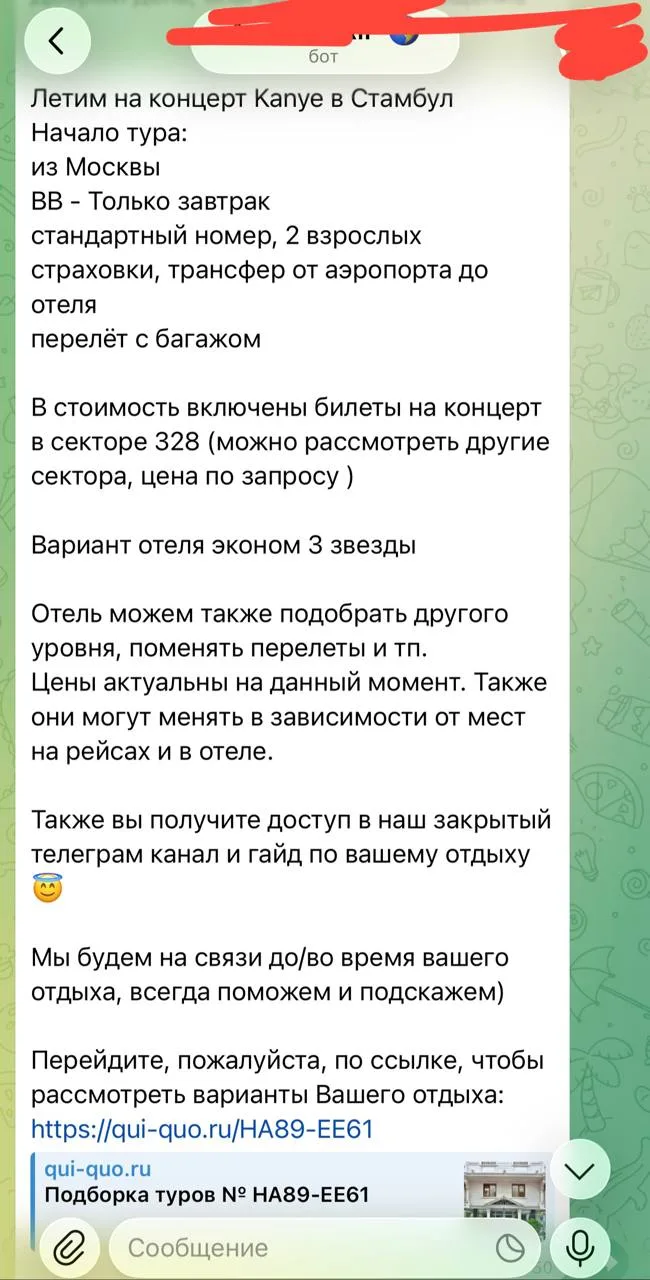
Task: Go back to the chat list
Action: [x=56, y=40]
